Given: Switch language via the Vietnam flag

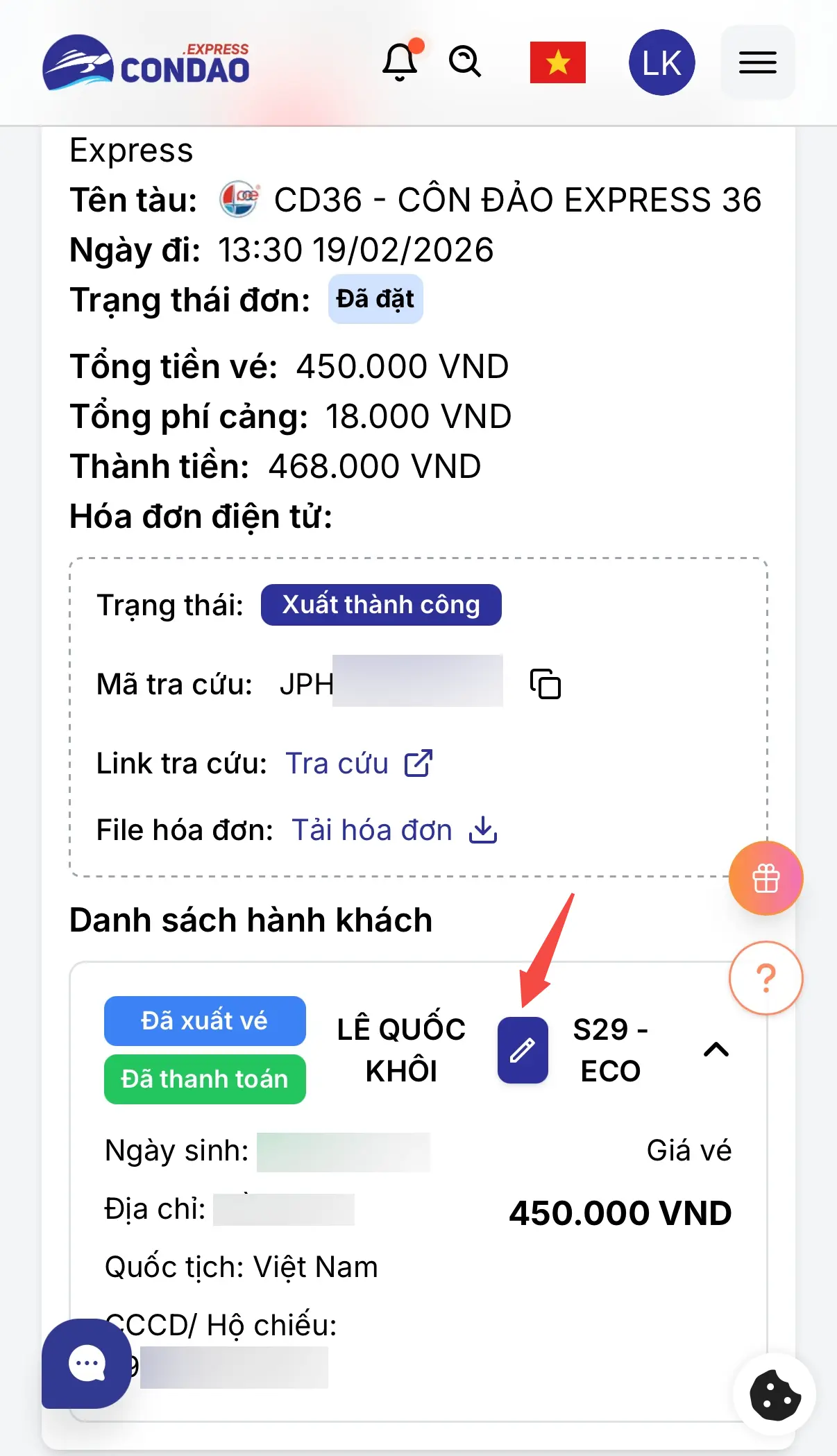Looking at the screenshot, I should pos(558,62).
